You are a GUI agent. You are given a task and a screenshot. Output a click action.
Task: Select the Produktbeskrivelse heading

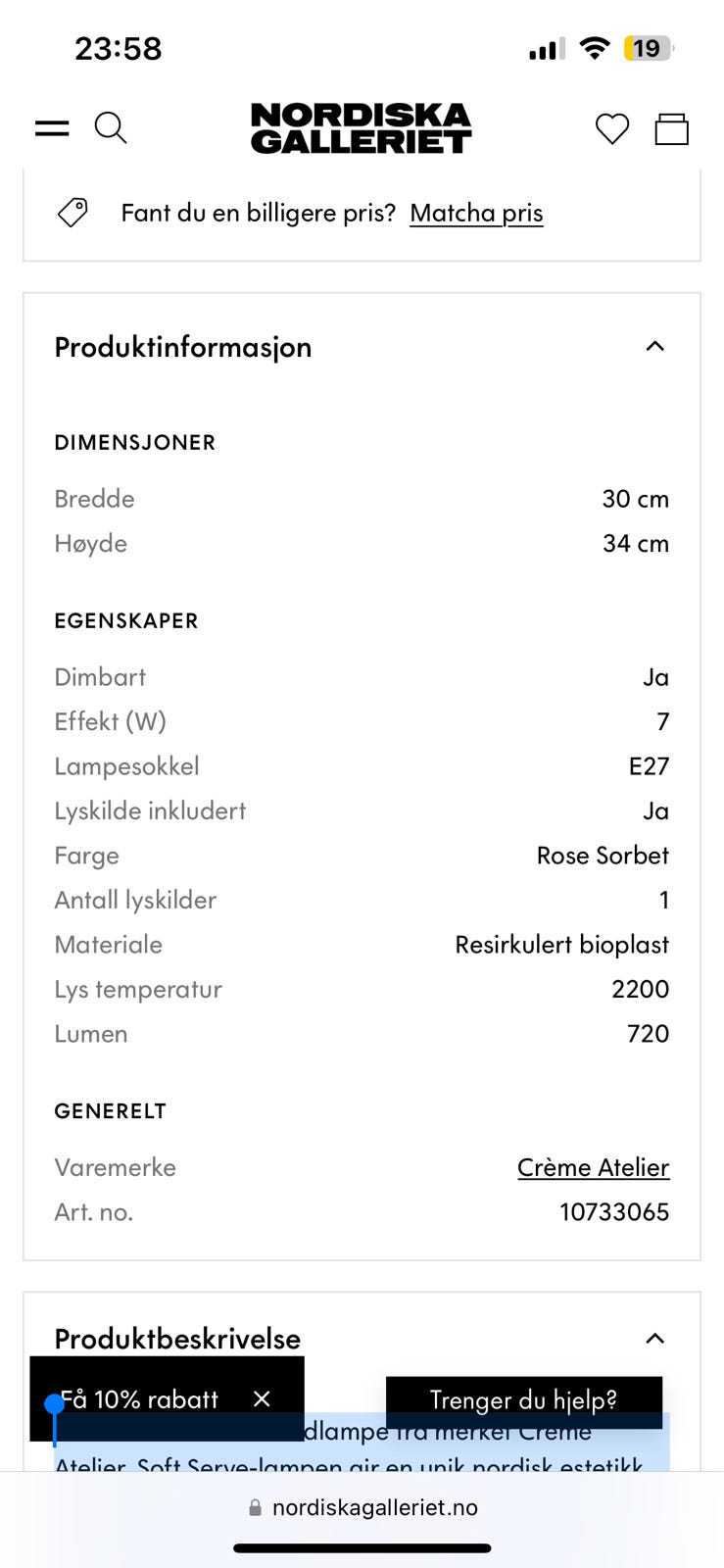pos(177,1339)
